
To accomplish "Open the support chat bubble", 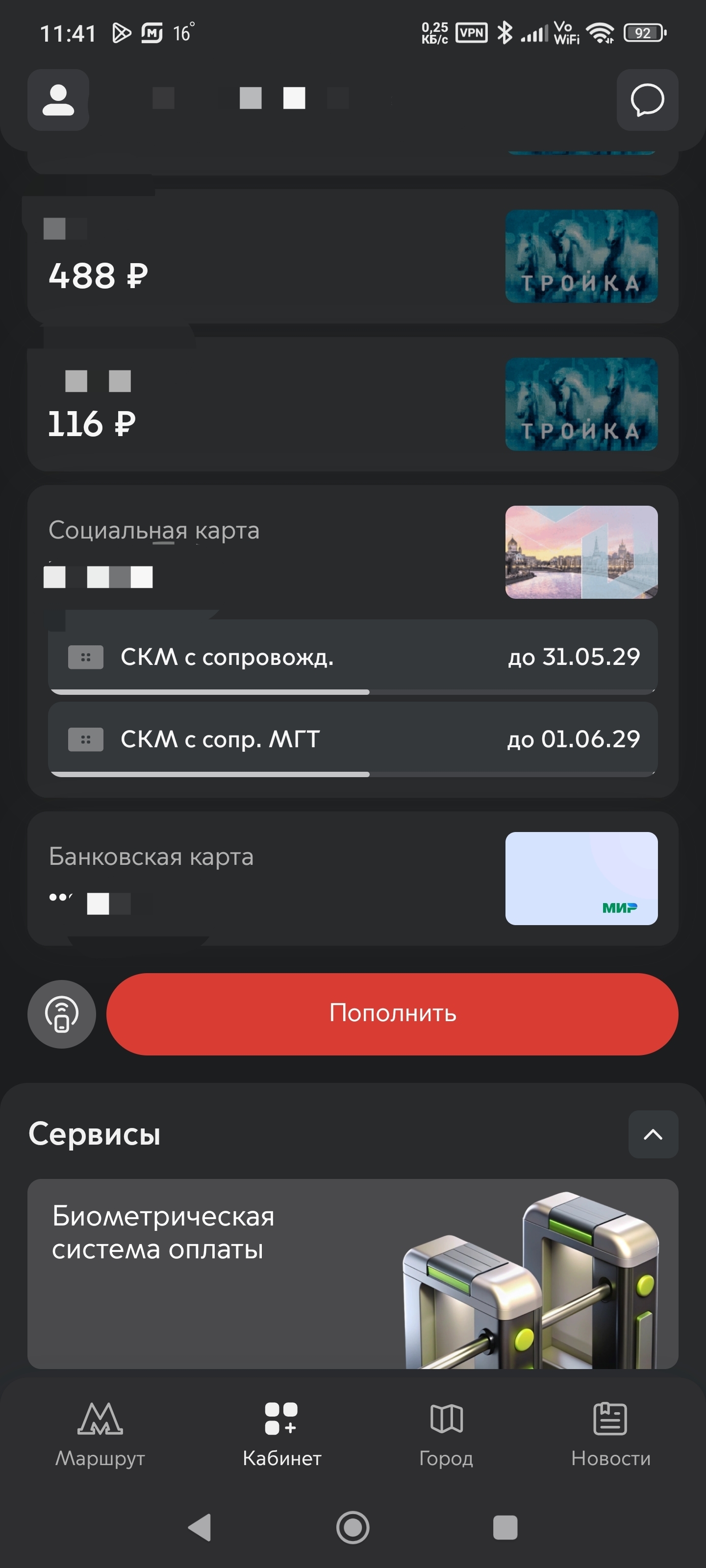I will [647, 100].
